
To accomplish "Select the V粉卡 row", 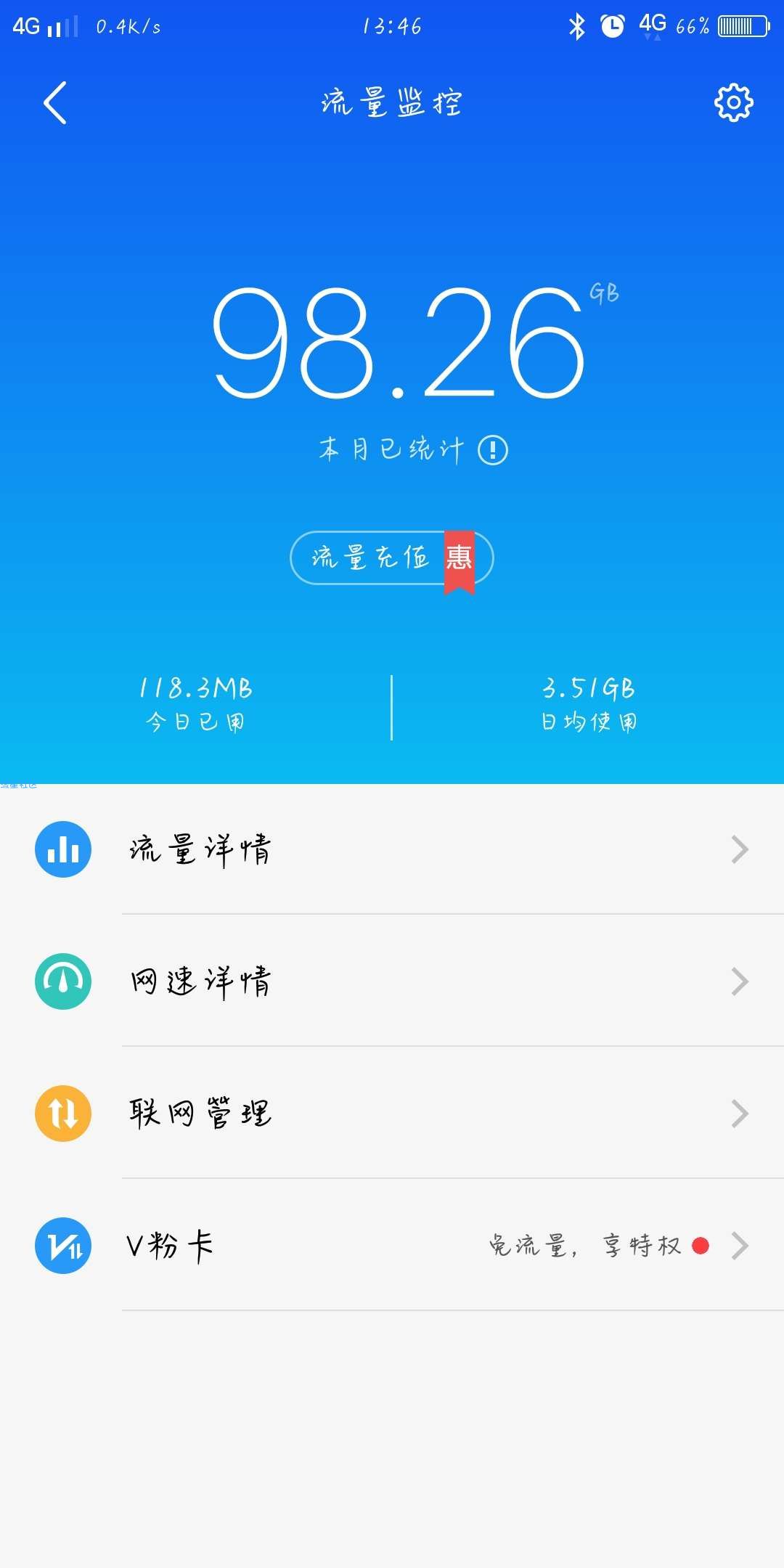I will click(392, 1246).
